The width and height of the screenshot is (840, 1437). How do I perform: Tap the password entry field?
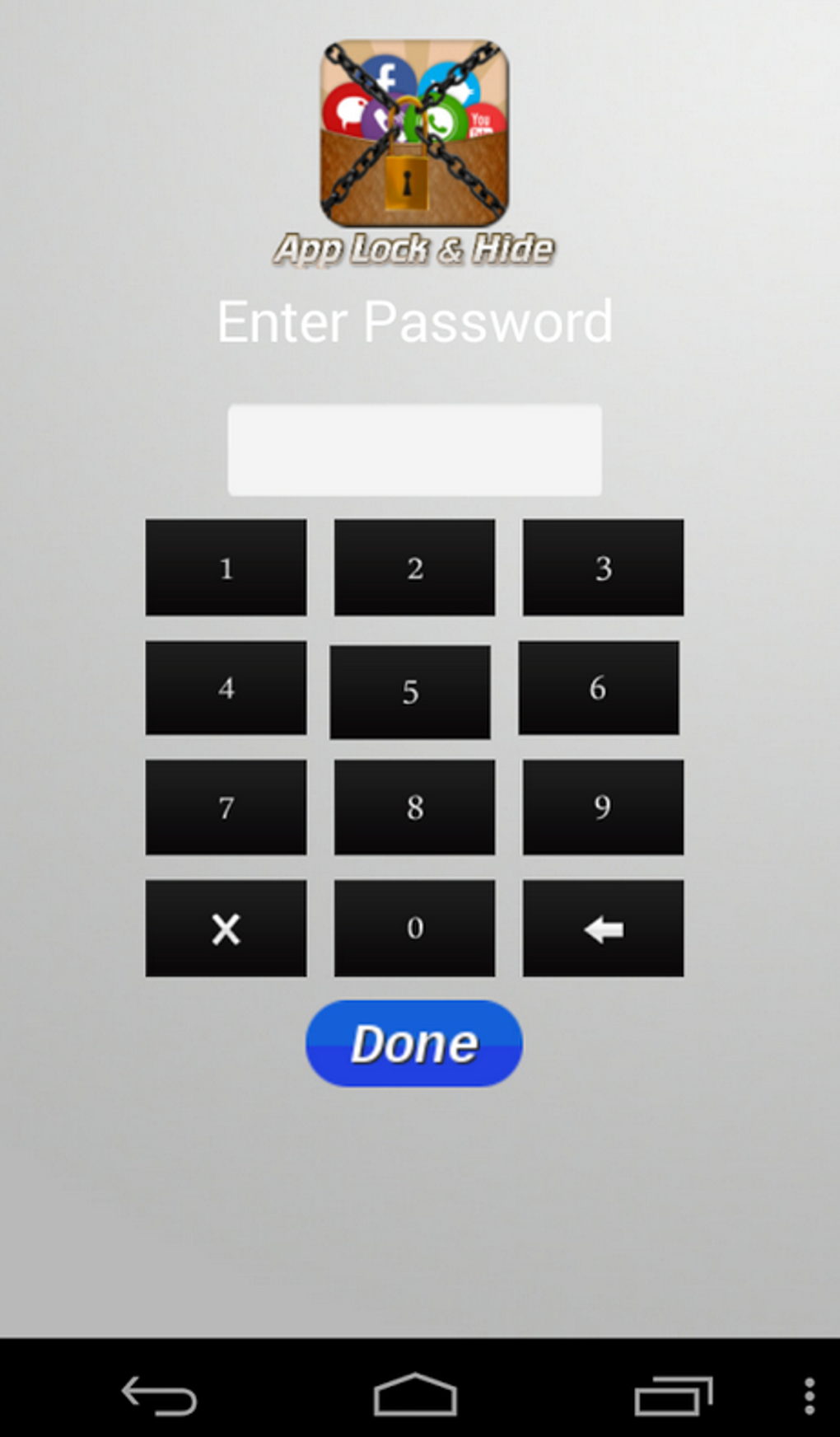pyautogui.click(x=414, y=450)
